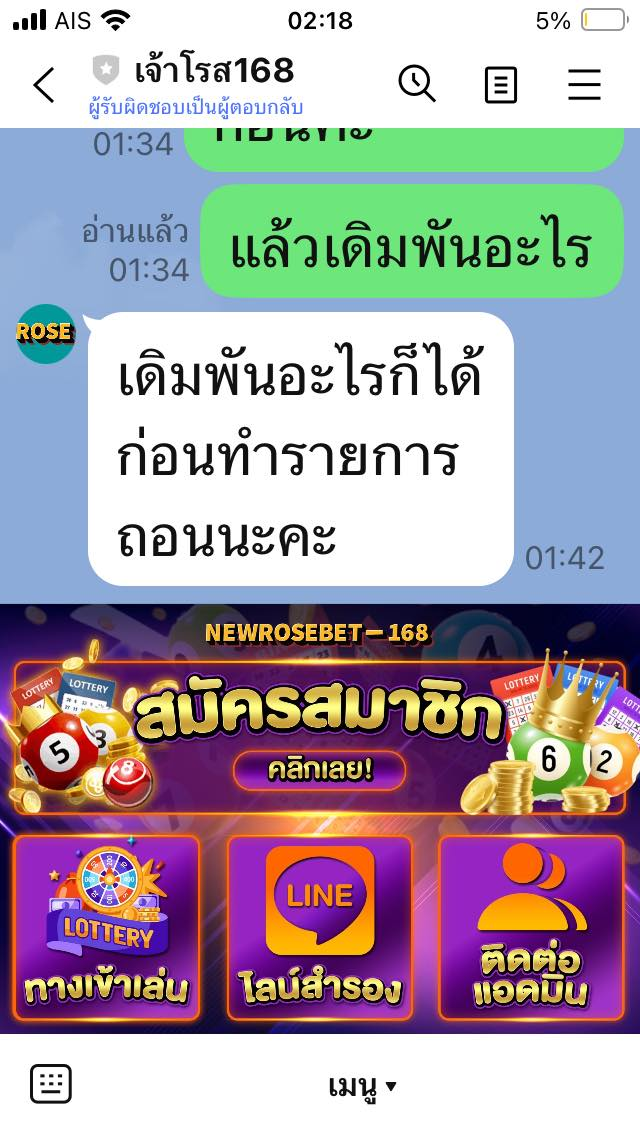Image resolution: width=640 pixels, height=1136 pixels.
Task: Open the notes icon in header
Action: (x=500, y=85)
